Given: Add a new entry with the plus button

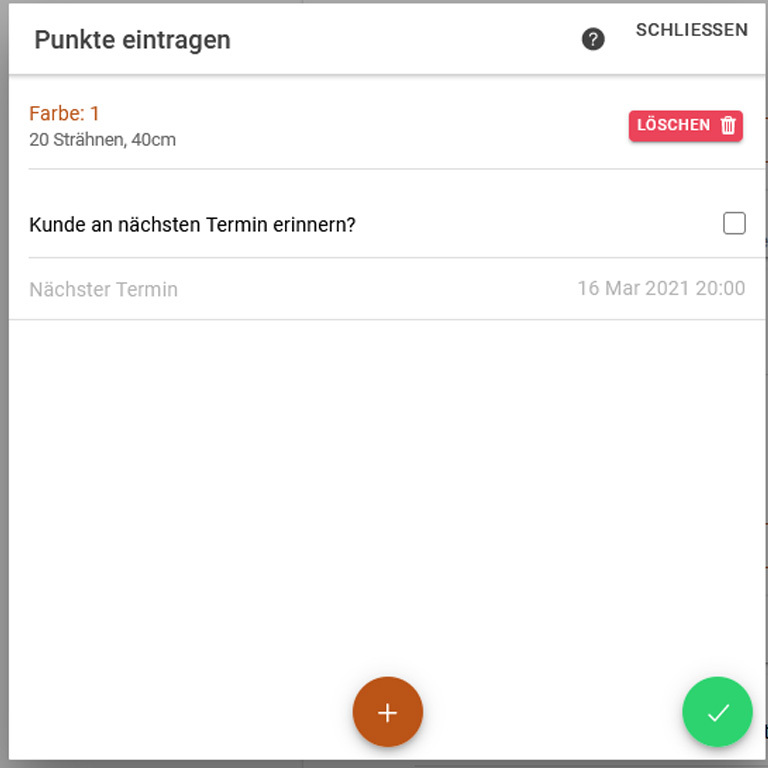Looking at the screenshot, I should point(388,712).
